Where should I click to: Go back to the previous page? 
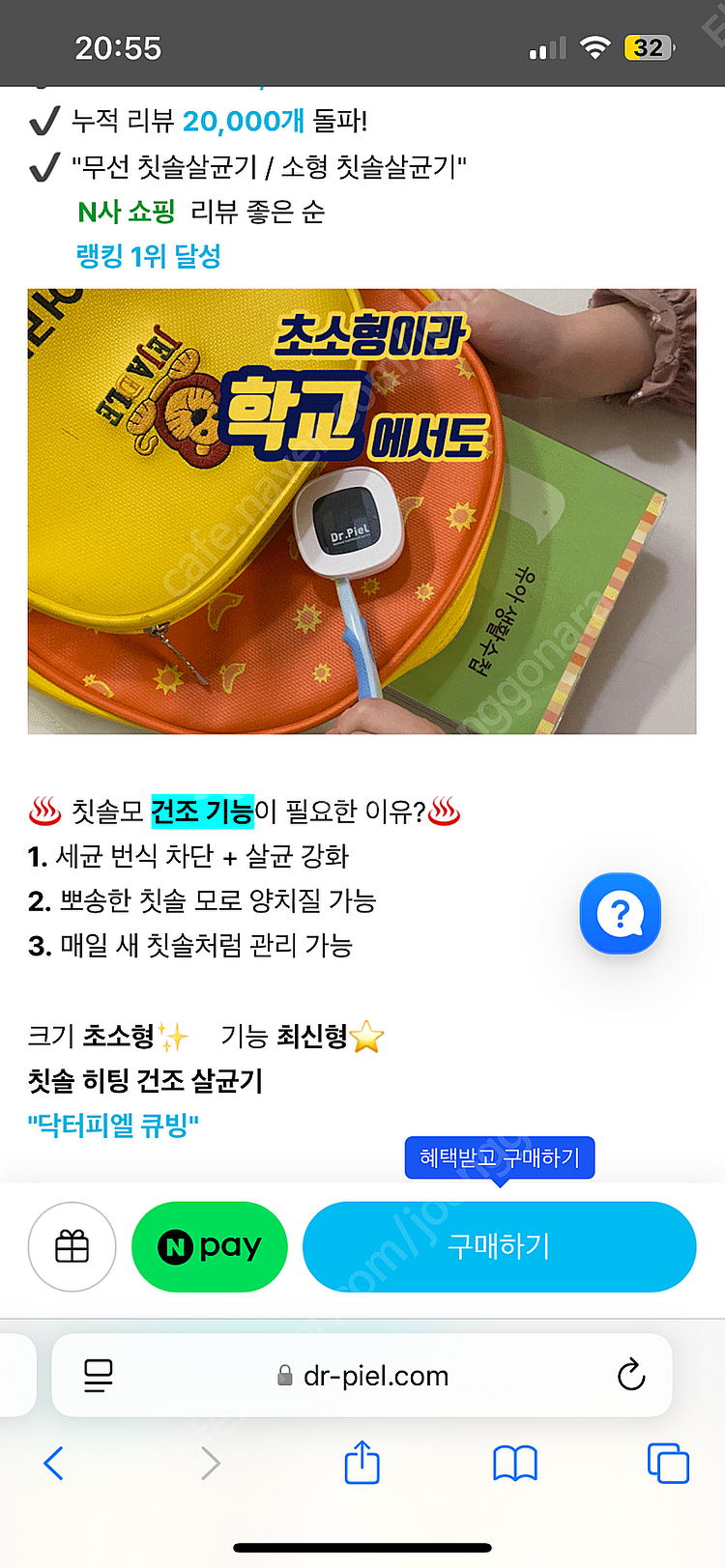[54, 1463]
